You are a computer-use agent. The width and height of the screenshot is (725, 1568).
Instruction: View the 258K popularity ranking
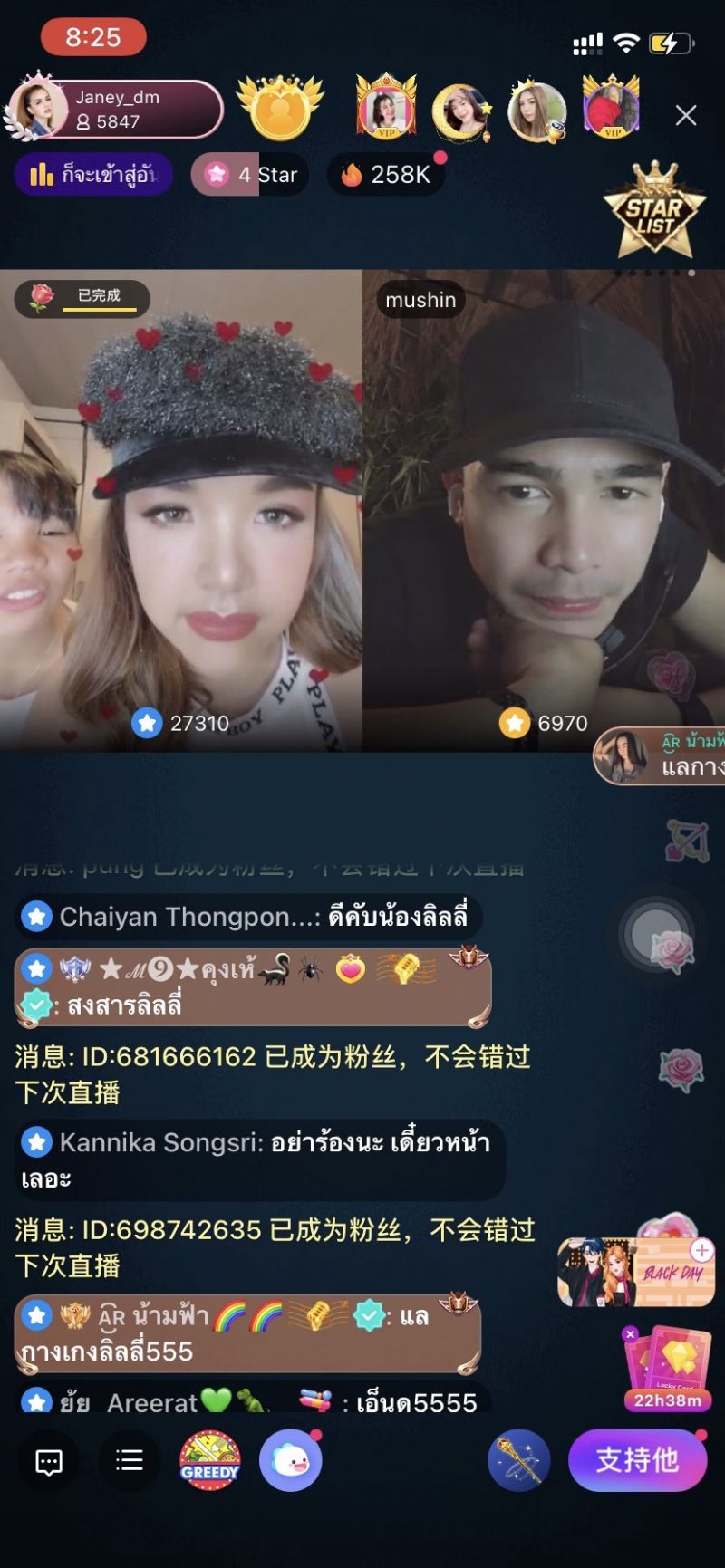click(x=387, y=175)
